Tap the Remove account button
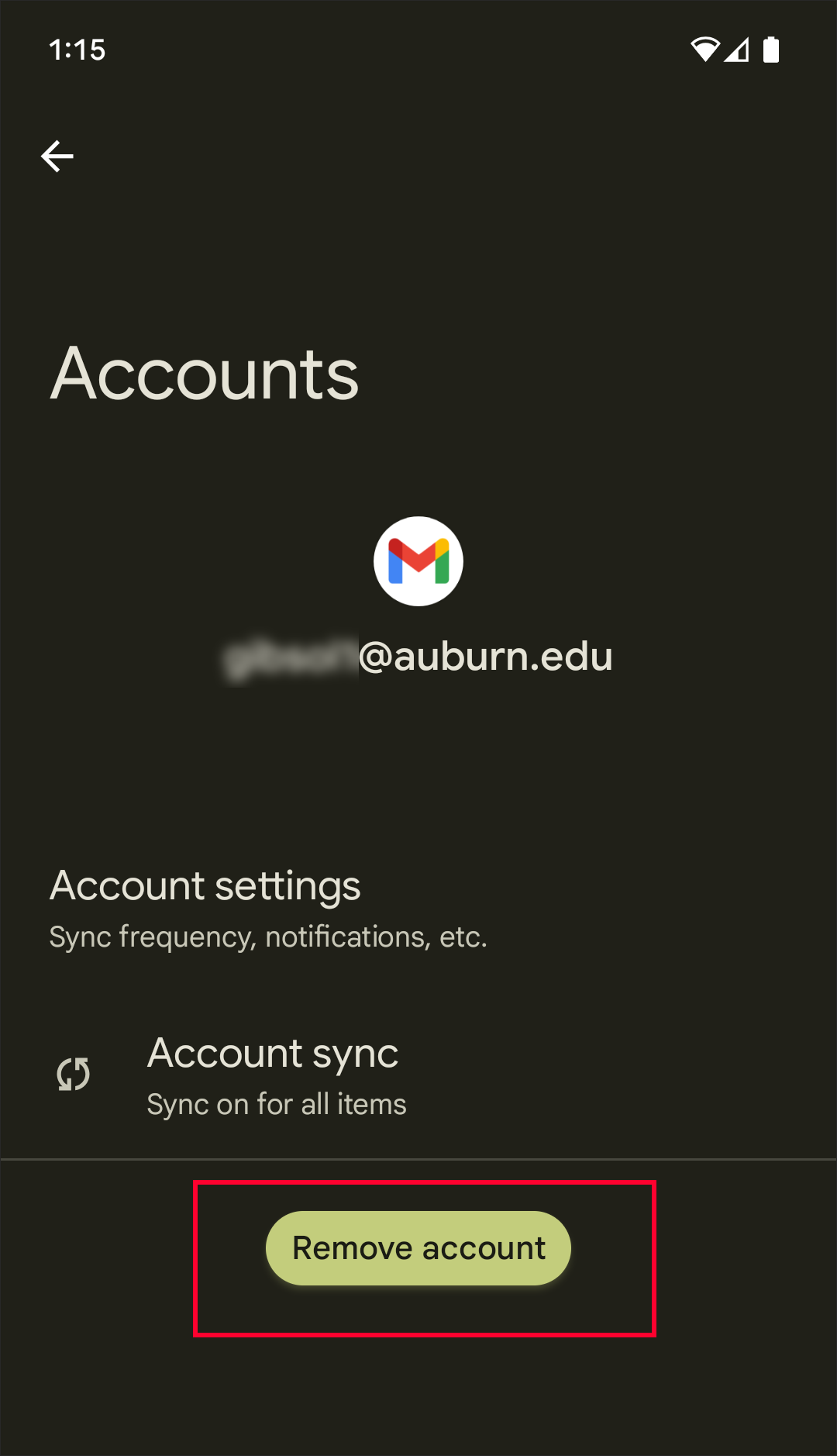Screen dimensions: 837x1456 click(x=418, y=1247)
